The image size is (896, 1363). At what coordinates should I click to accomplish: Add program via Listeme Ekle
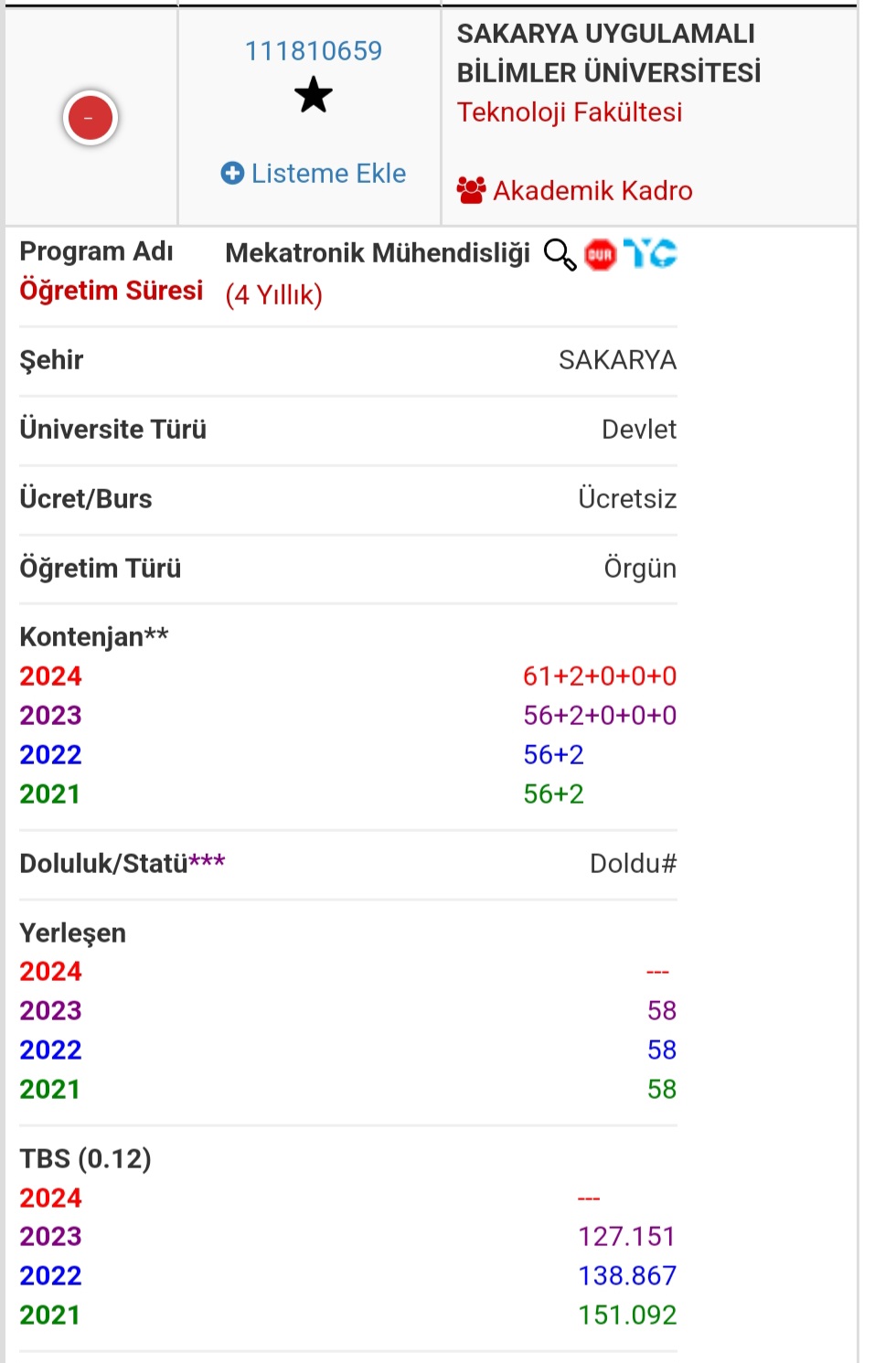click(313, 174)
